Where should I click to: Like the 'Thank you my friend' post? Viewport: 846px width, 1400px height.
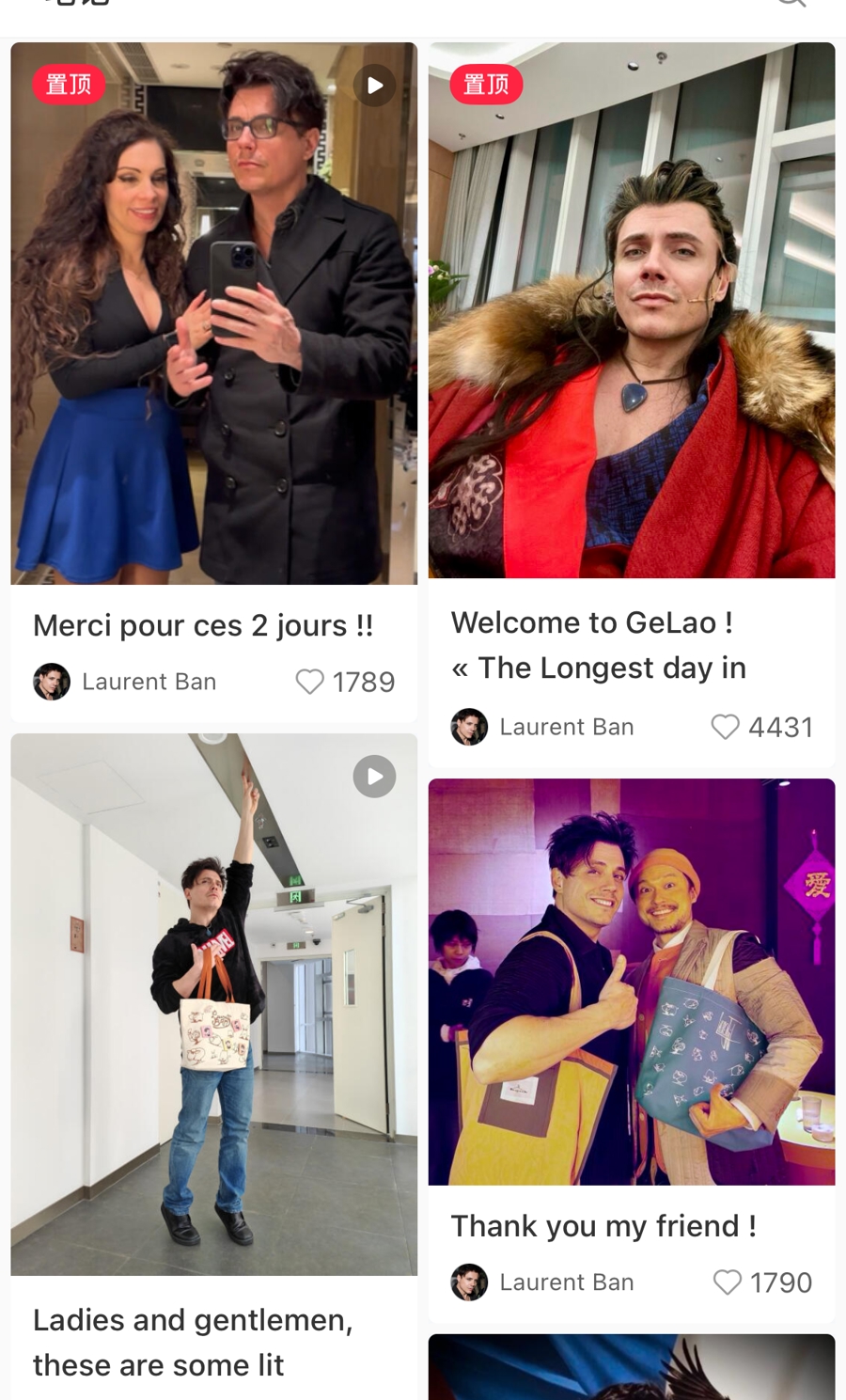point(727,1282)
